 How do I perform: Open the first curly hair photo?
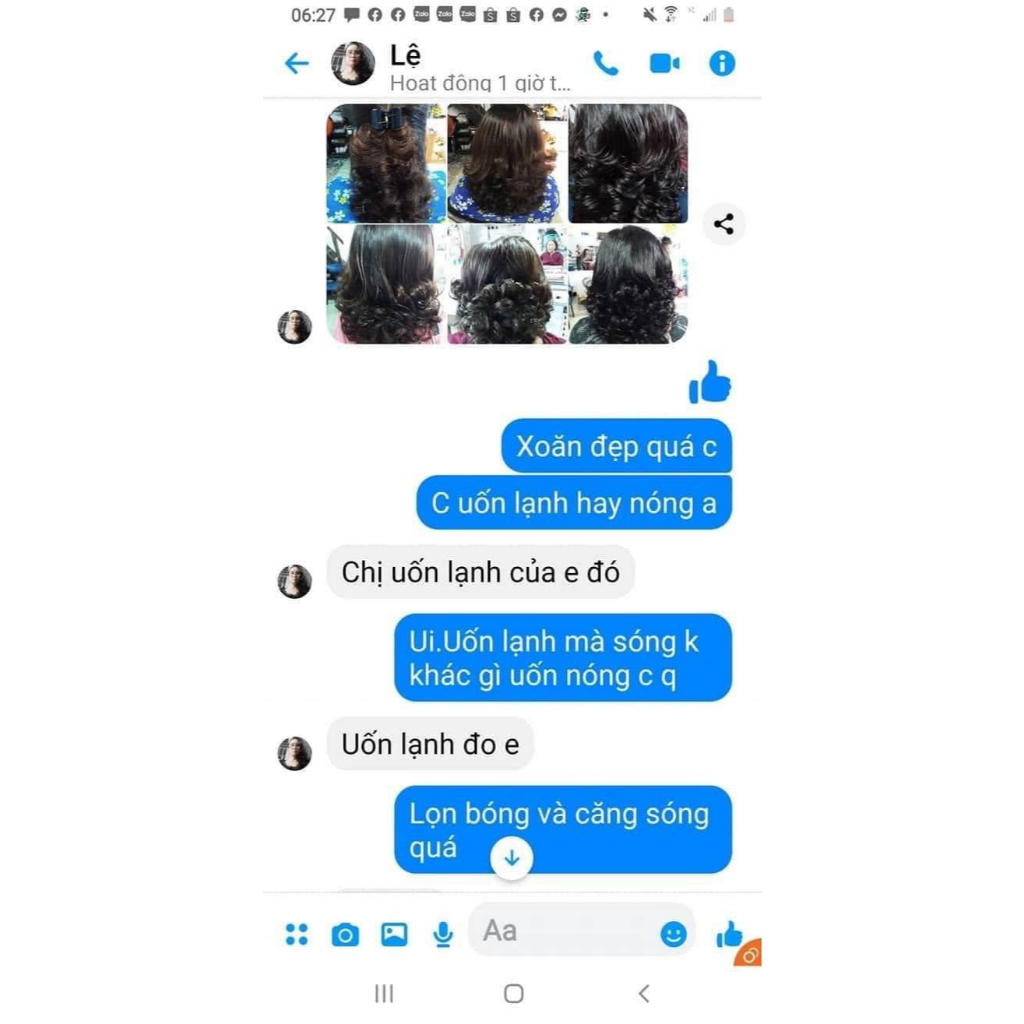(386, 163)
